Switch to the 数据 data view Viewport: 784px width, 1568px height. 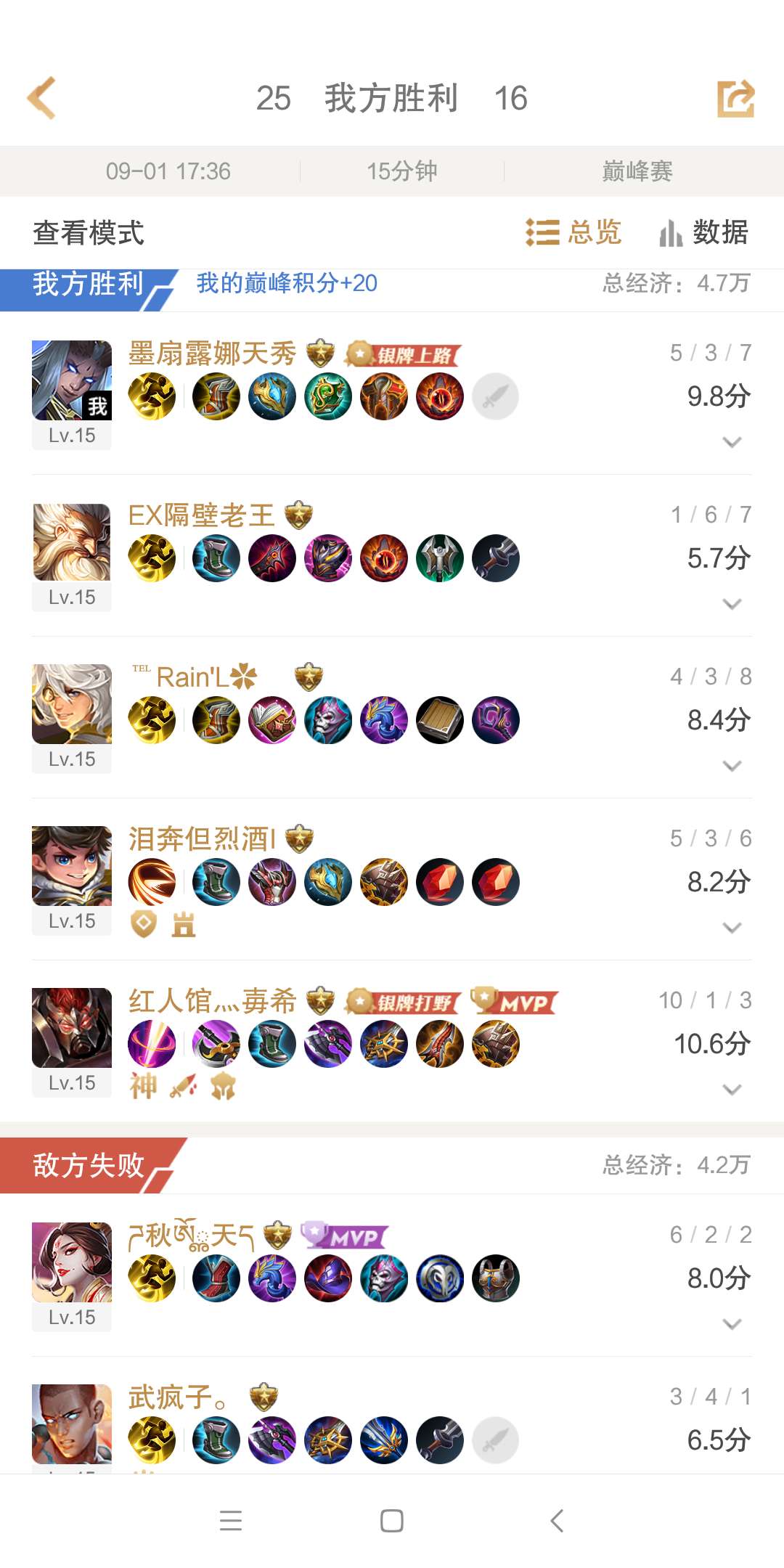point(703,233)
